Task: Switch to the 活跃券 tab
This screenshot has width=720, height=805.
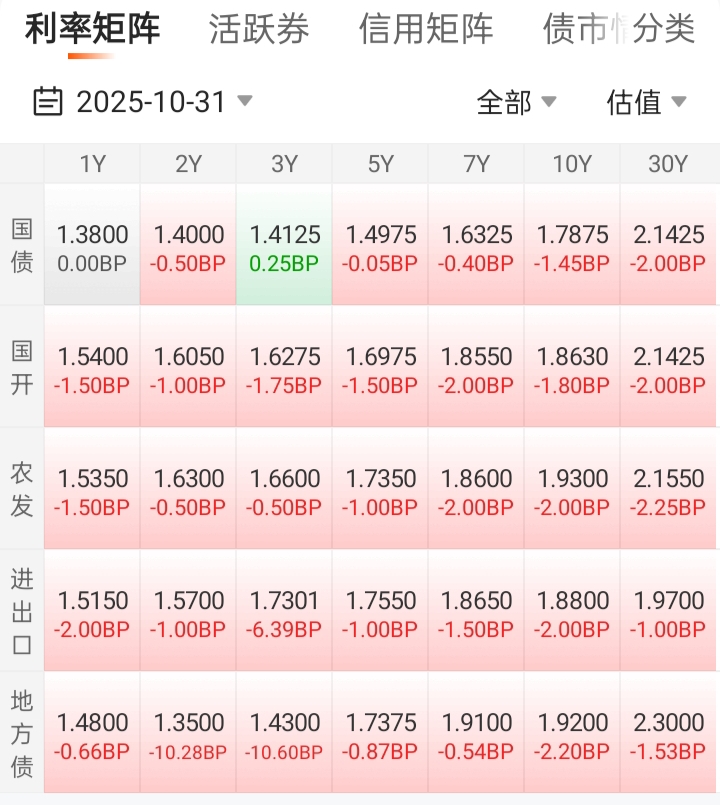Action: [x=259, y=29]
